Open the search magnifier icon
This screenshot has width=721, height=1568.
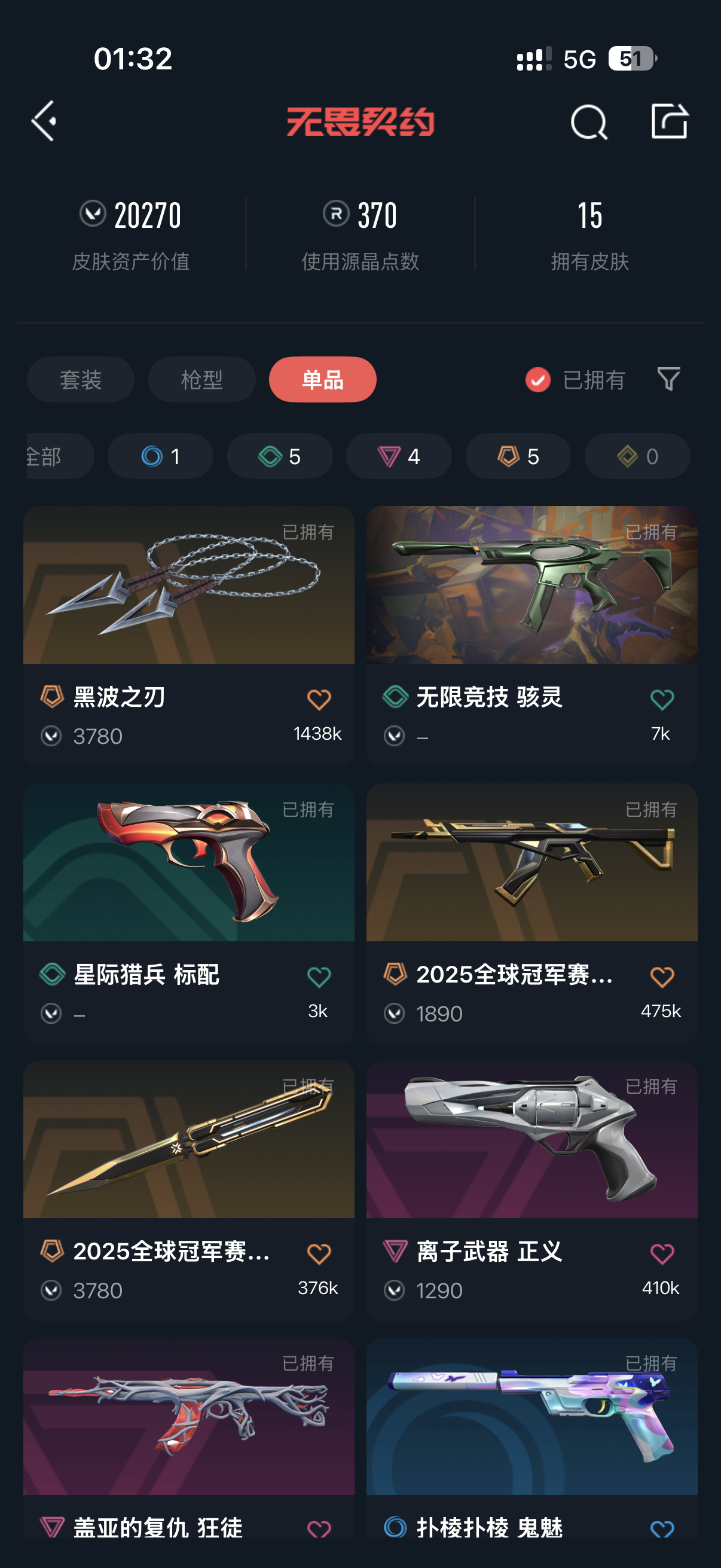(588, 122)
